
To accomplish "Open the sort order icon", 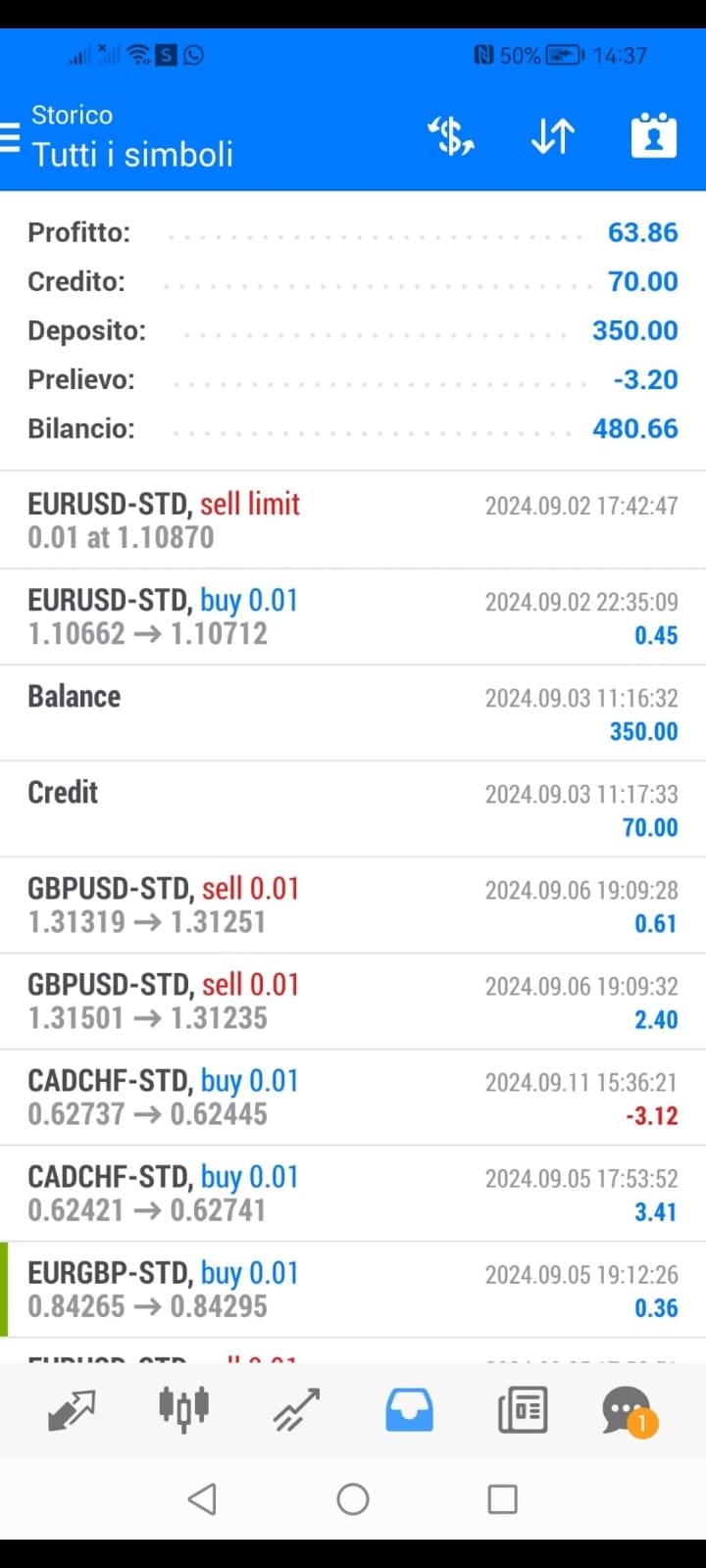I will pos(552,137).
